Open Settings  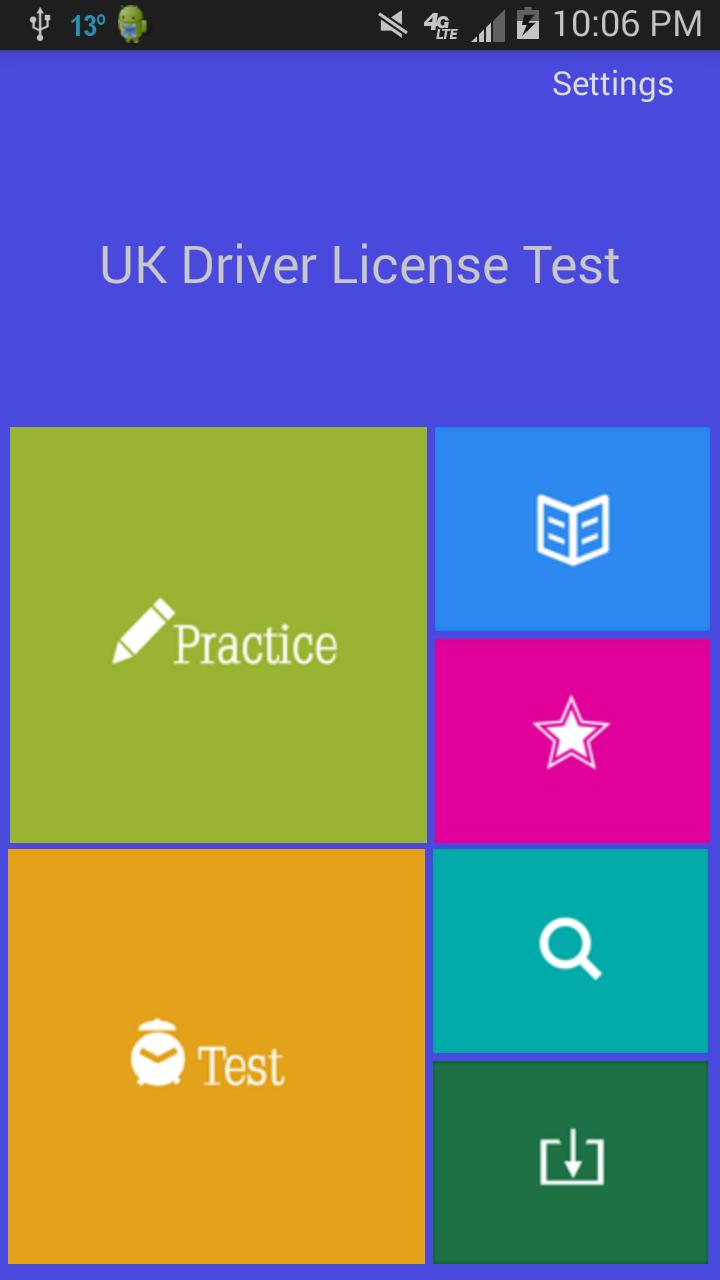coord(612,84)
